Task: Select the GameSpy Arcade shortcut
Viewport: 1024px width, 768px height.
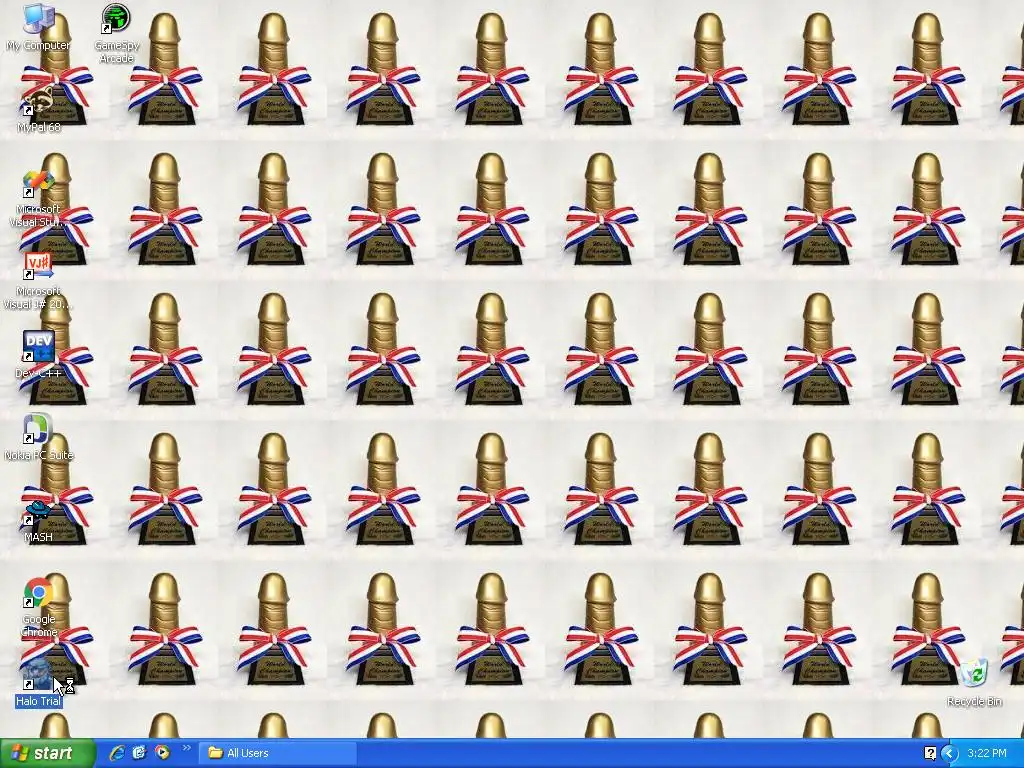Action: (116, 20)
